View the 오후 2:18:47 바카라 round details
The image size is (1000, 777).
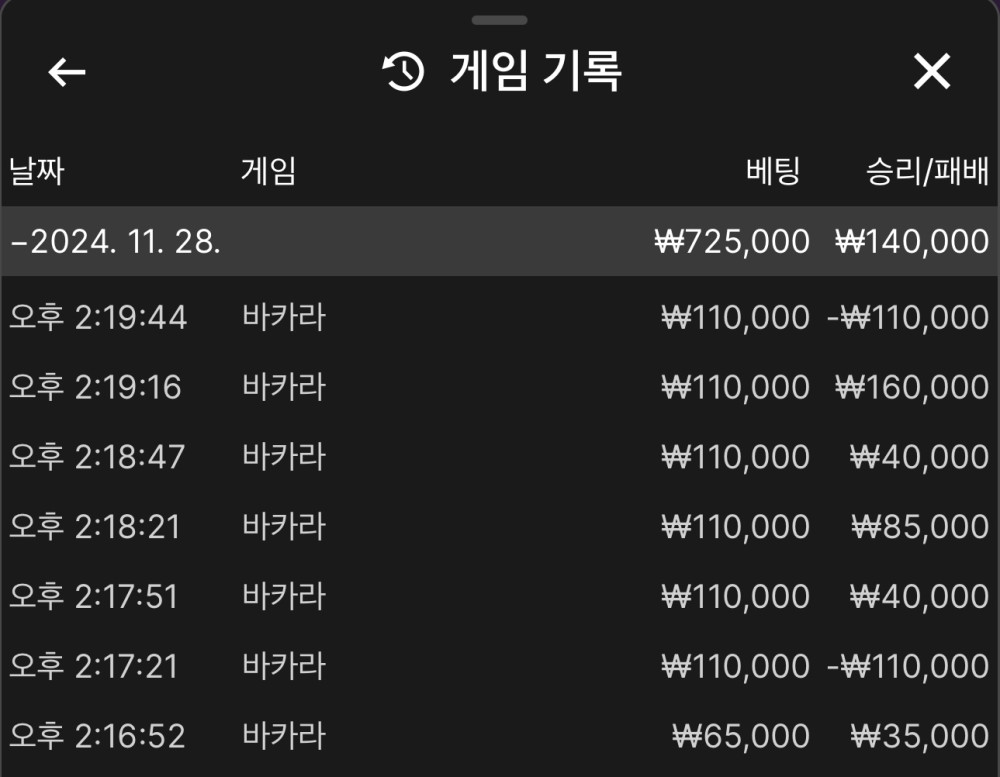click(498, 457)
